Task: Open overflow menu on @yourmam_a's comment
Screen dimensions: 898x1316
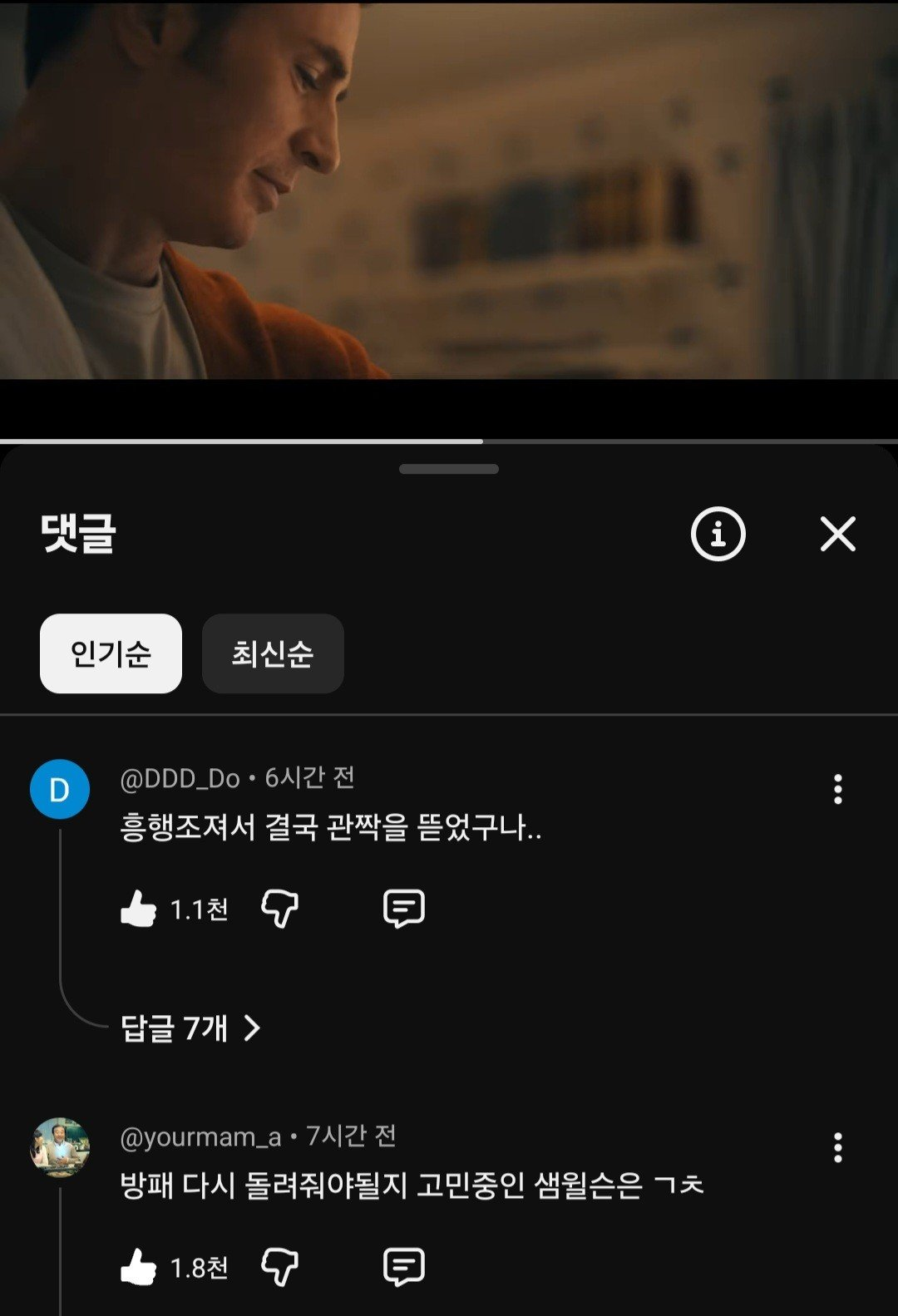Action: click(837, 1147)
